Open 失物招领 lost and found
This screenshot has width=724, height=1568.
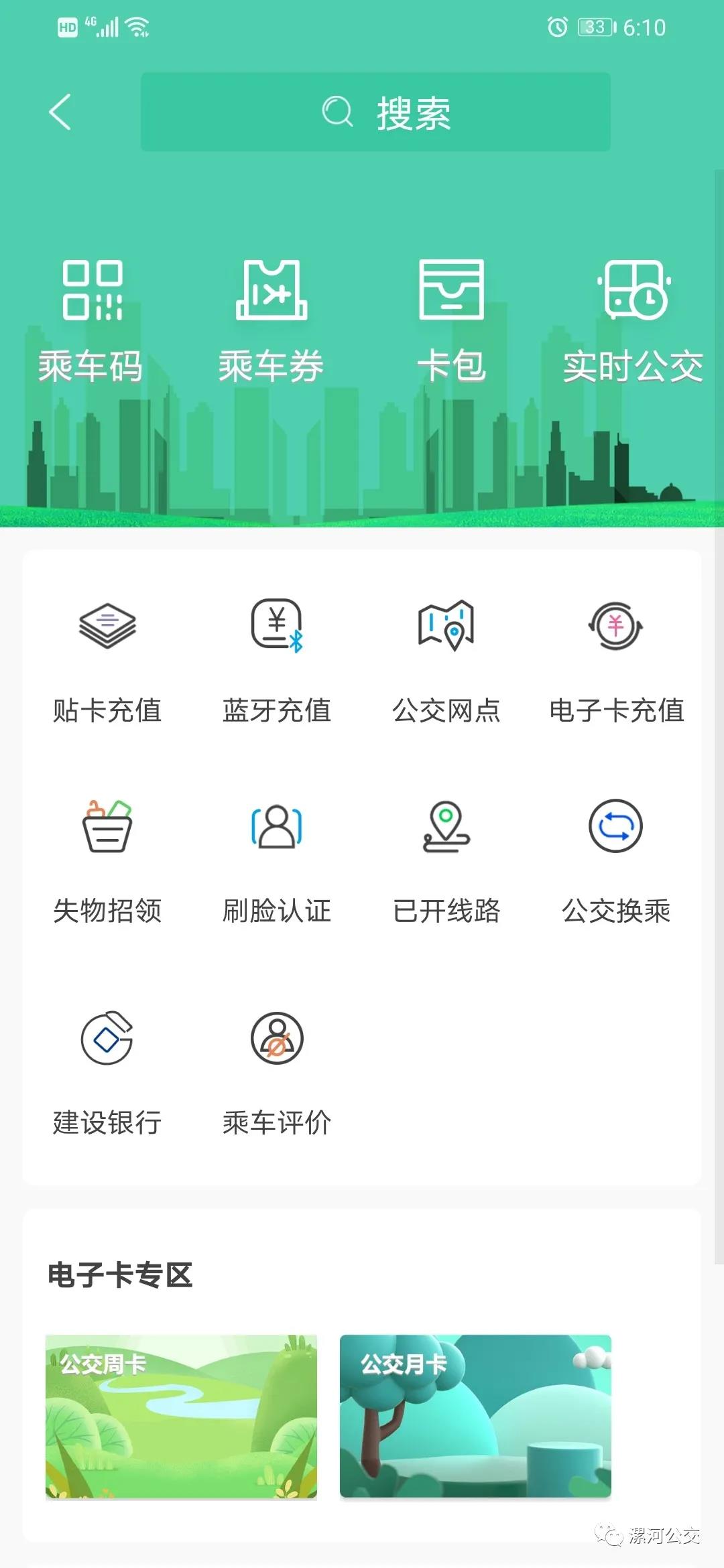pyautogui.click(x=107, y=861)
